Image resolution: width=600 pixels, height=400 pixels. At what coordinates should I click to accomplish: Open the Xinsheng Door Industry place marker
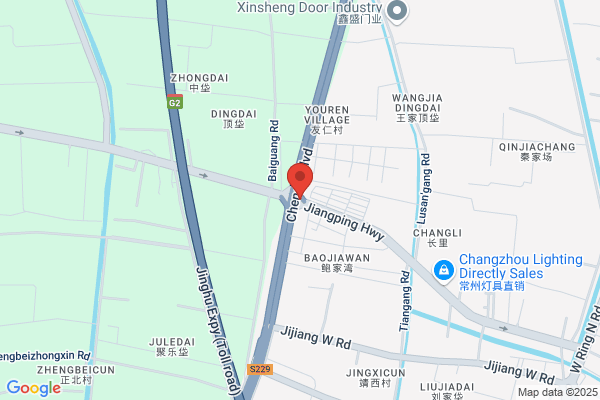click(x=397, y=11)
